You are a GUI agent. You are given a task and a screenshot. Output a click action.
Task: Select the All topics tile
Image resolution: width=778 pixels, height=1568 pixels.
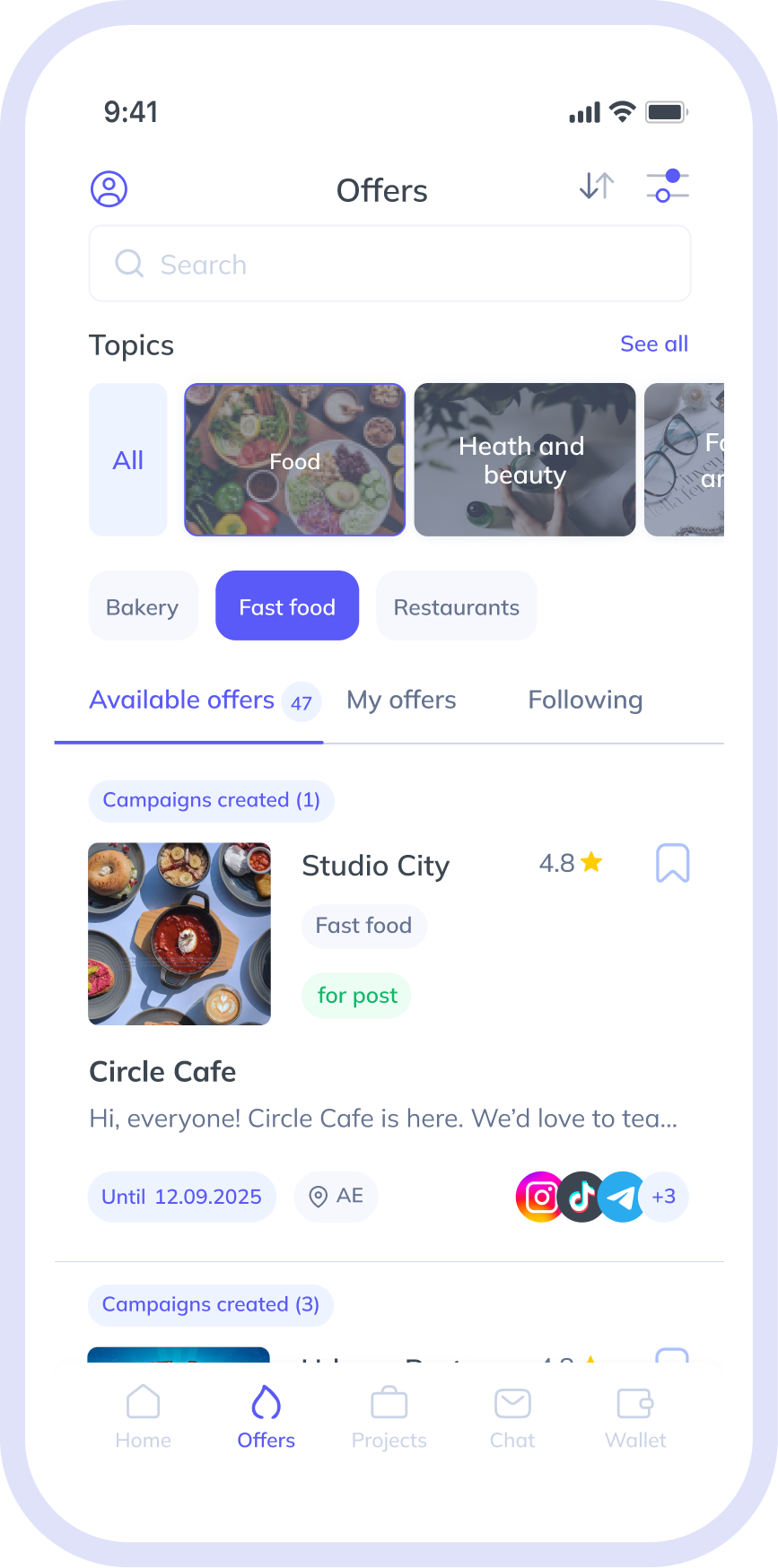[x=128, y=460]
